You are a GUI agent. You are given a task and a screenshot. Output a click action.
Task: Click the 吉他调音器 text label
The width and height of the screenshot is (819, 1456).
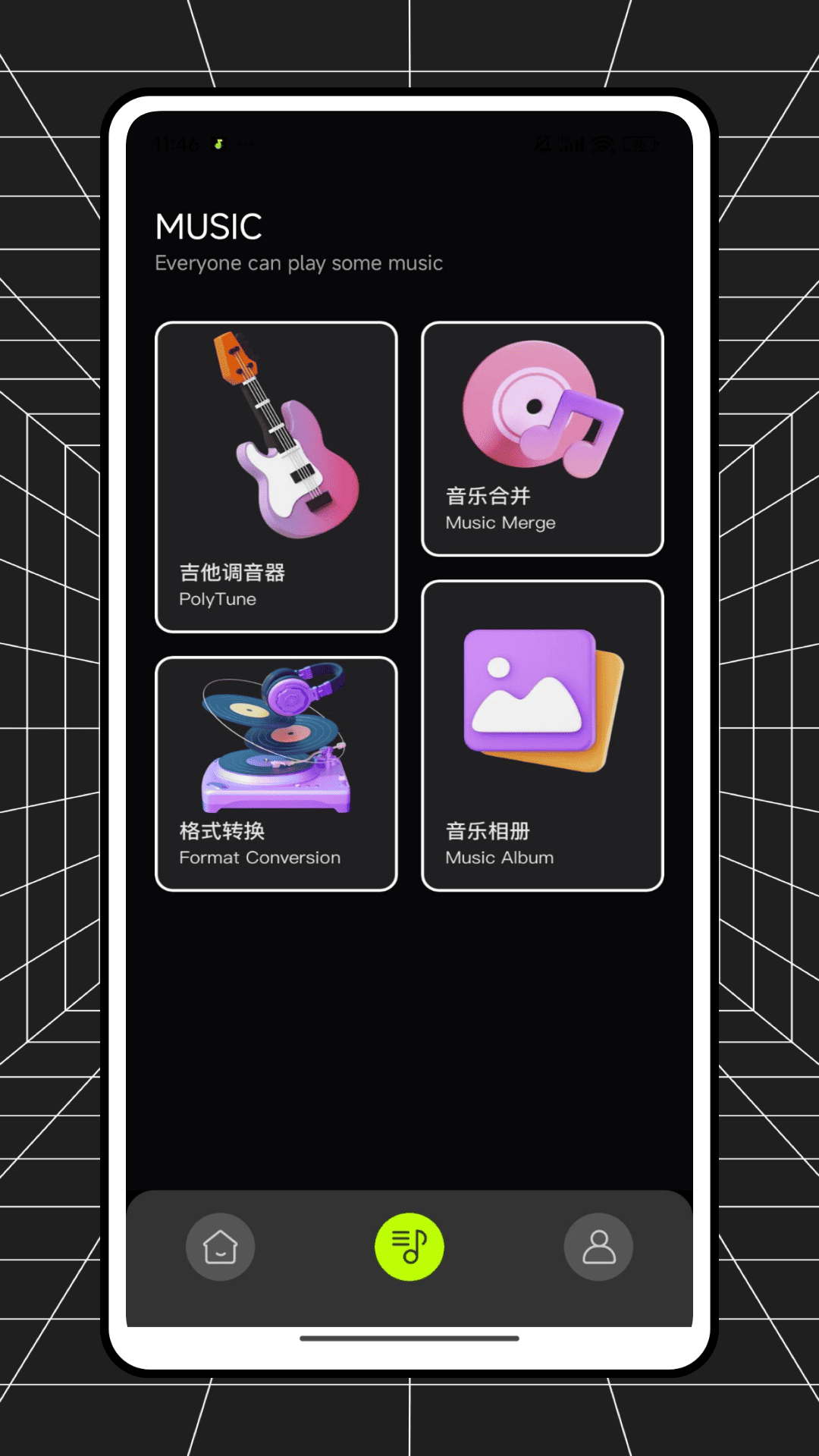[232, 574]
